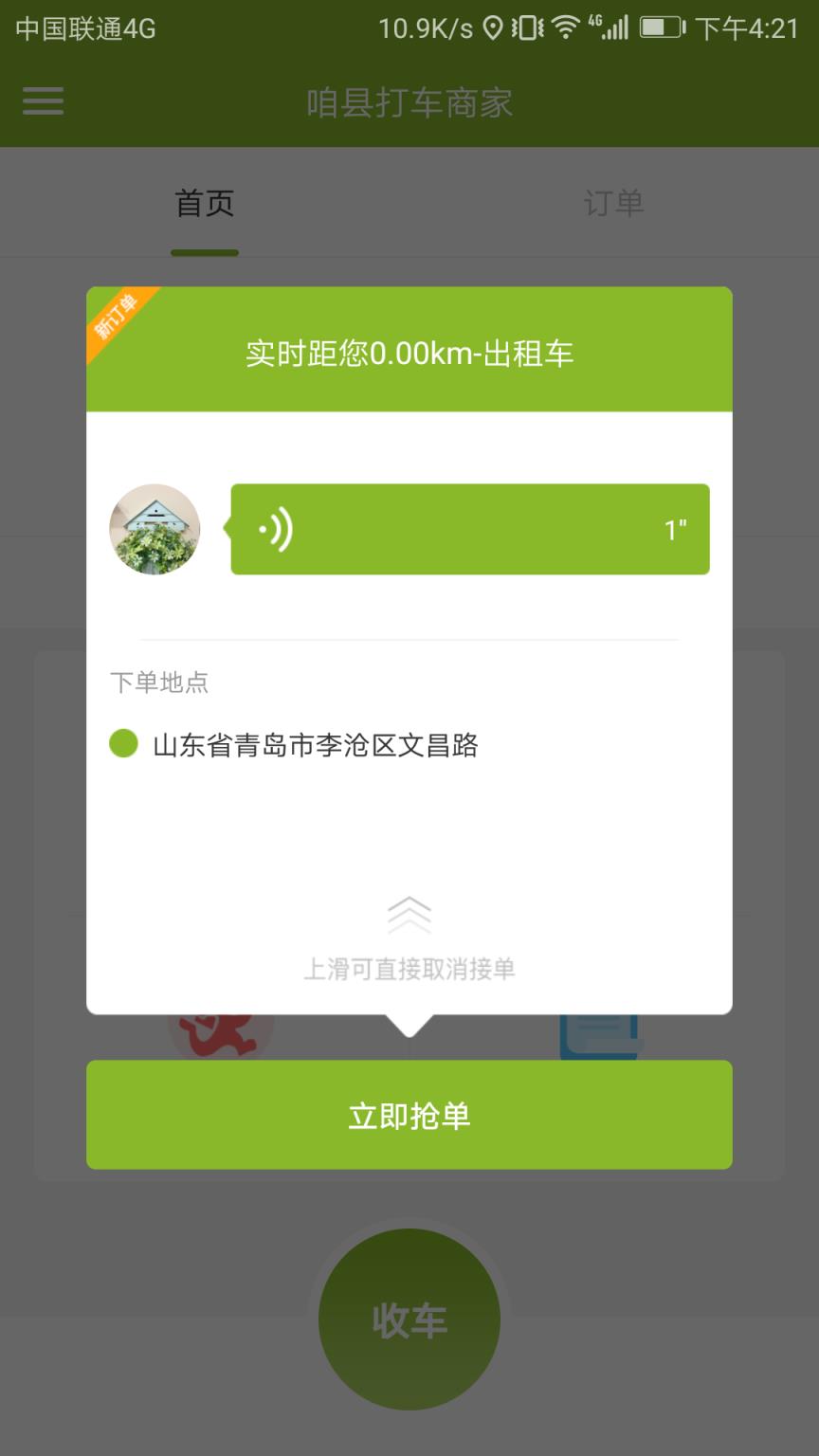Tap the Wi-Fi icon in the status bar
This screenshot has height=1456, width=819.
point(564,28)
